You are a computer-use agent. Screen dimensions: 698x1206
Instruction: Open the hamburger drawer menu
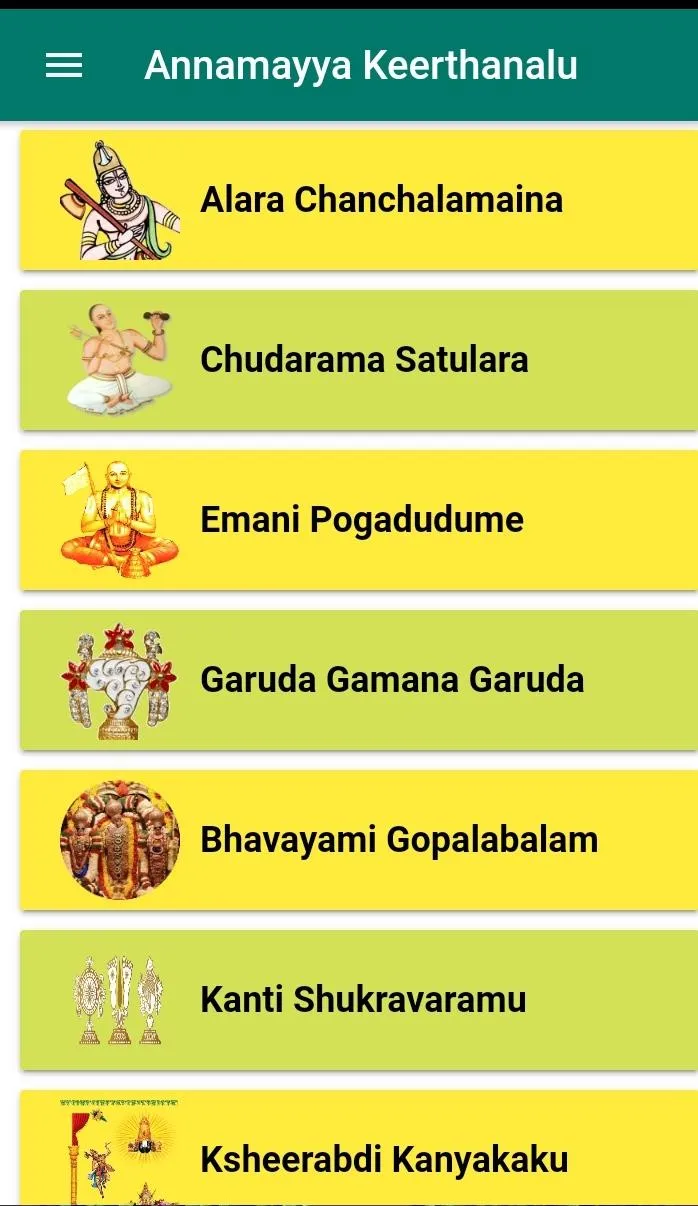tap(64, 66)
